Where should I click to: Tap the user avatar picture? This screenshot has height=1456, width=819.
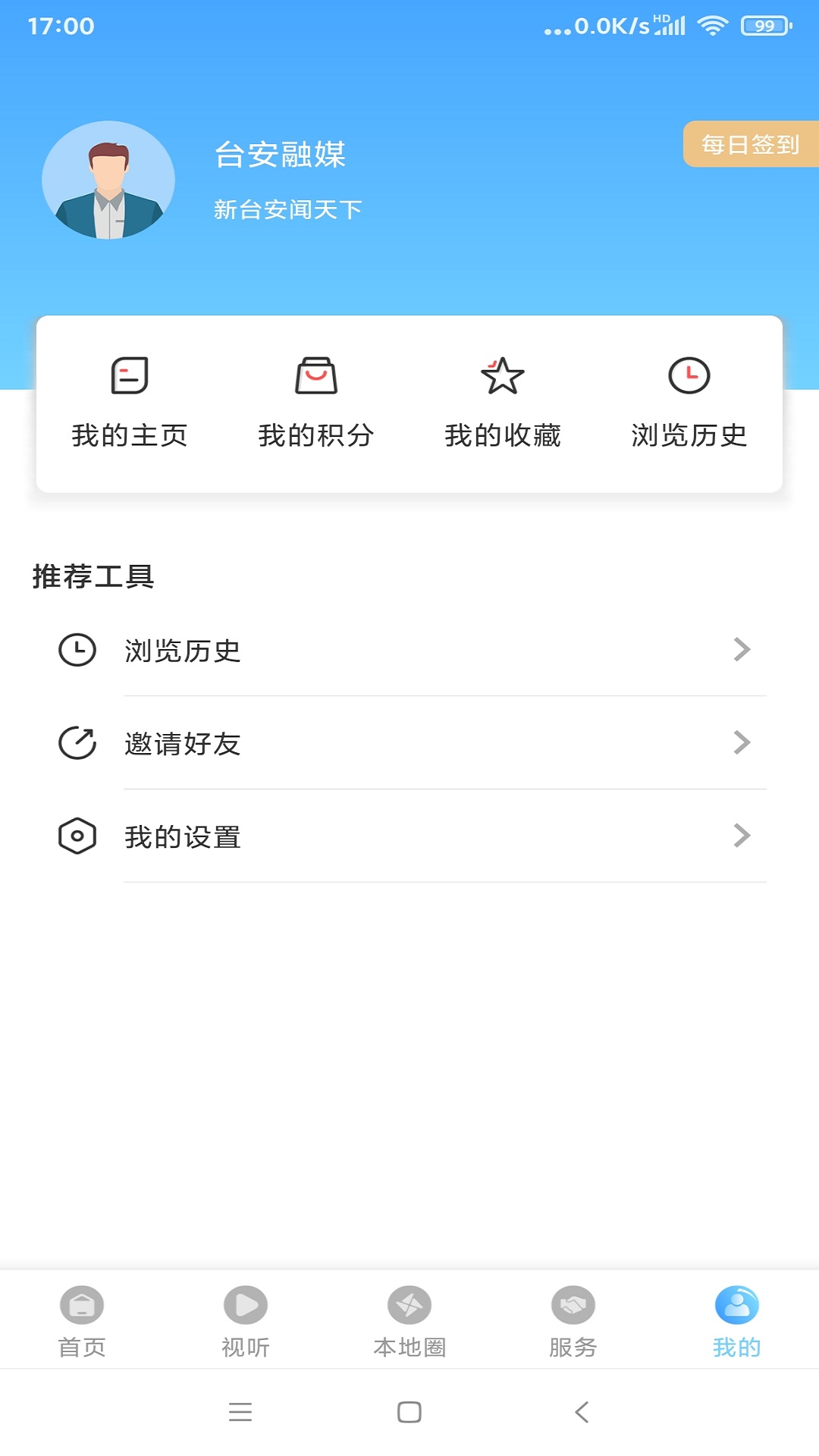click(108, 180)
